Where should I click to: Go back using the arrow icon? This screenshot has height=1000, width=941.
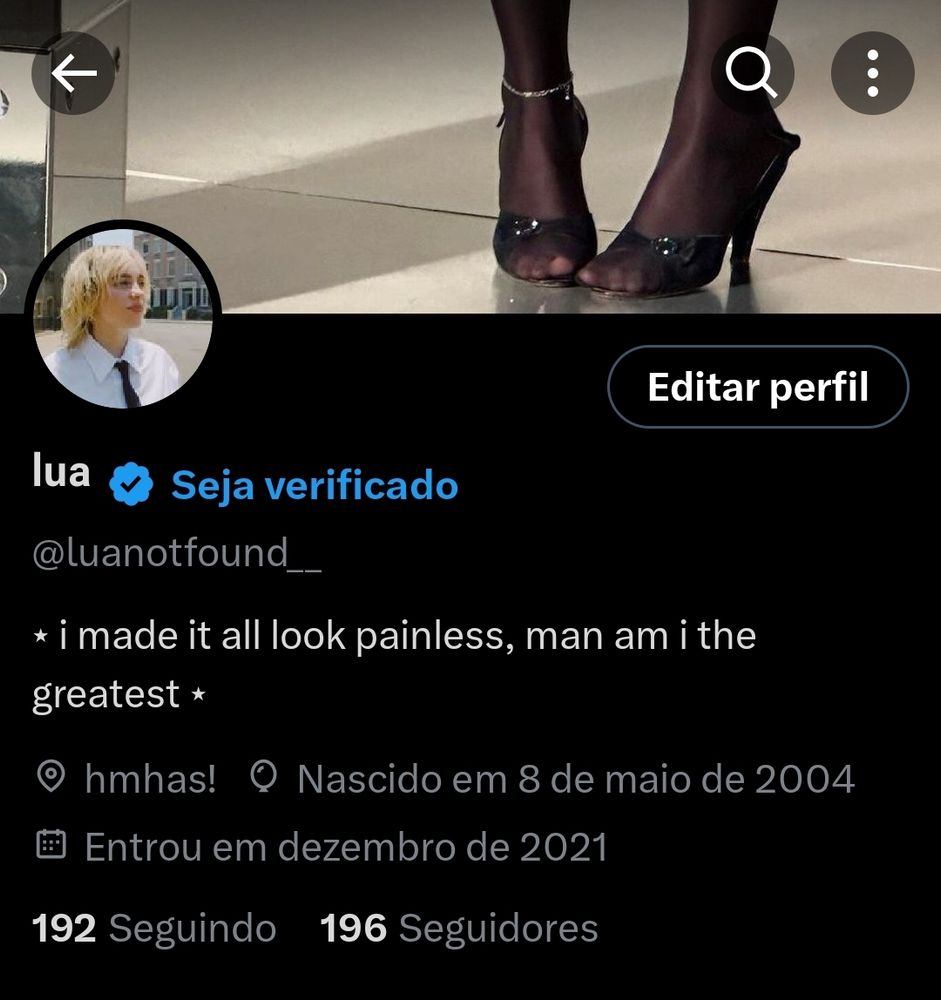73,73
